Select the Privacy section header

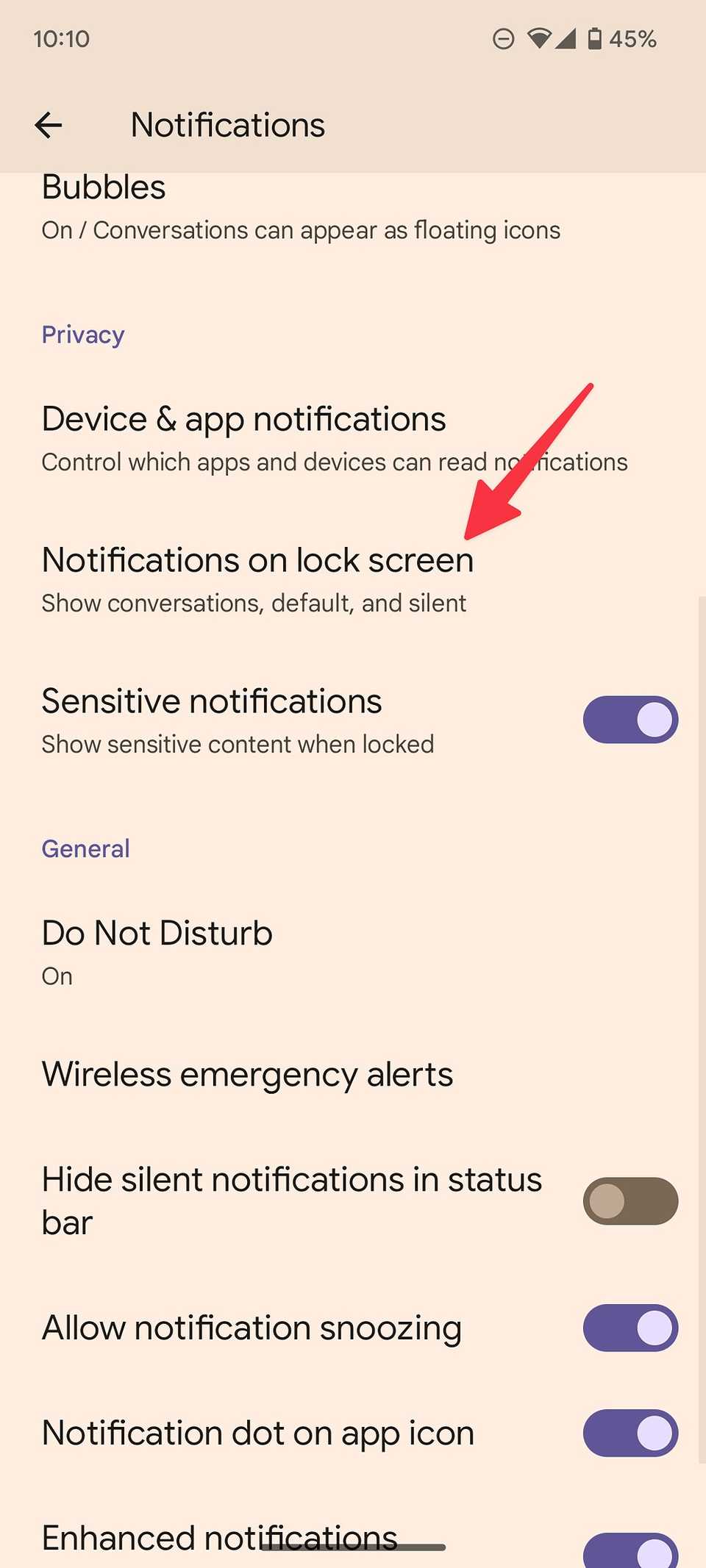tap(82, 334)
